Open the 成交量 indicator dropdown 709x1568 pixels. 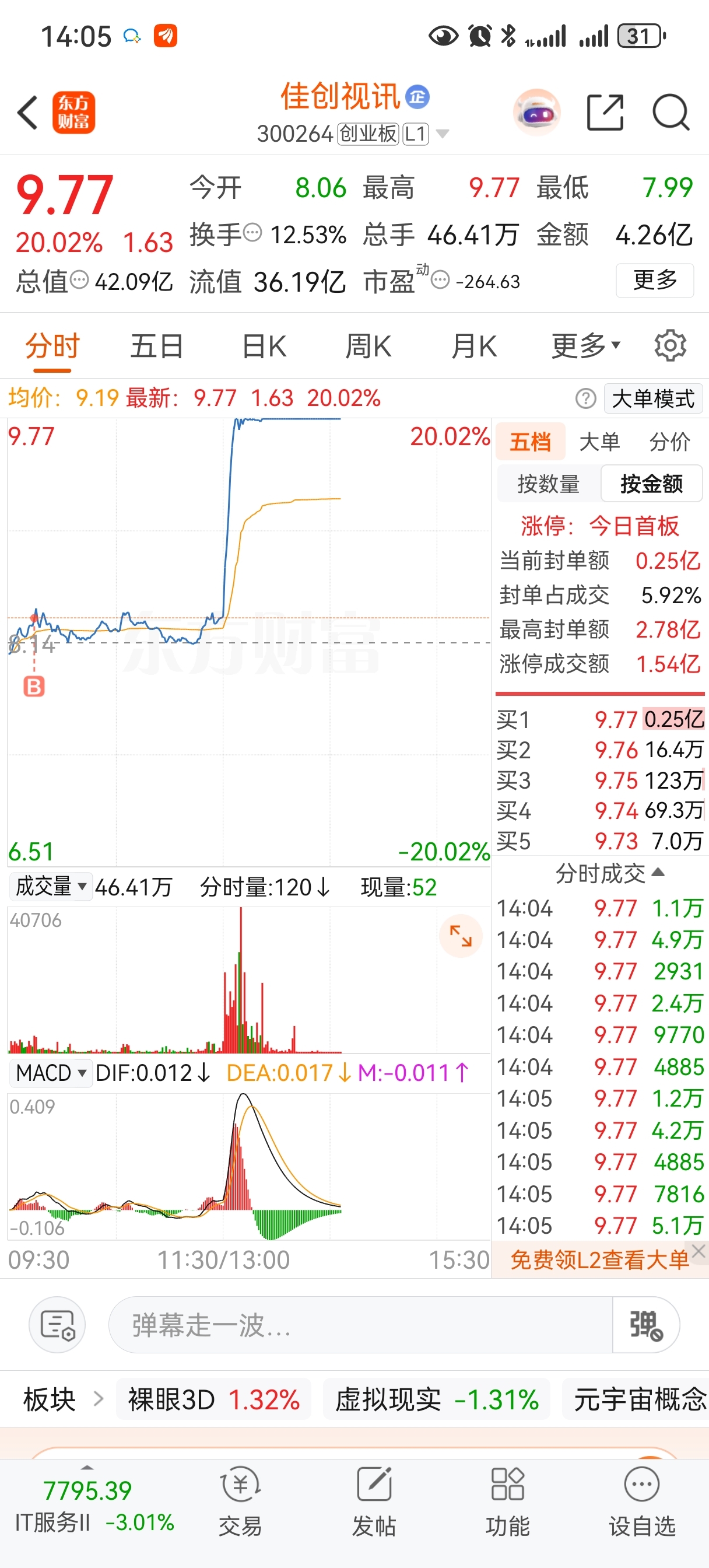[x=50, y=886]
